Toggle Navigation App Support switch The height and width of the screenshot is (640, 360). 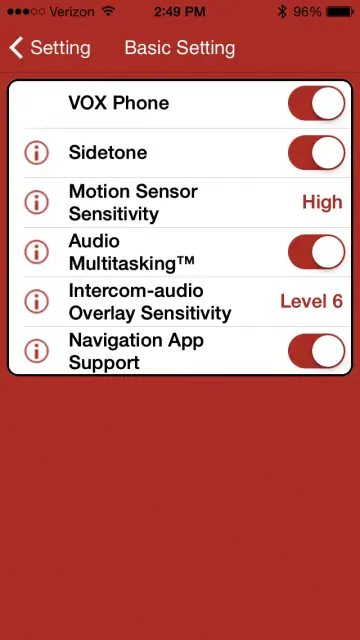click(x=316, y=351)
